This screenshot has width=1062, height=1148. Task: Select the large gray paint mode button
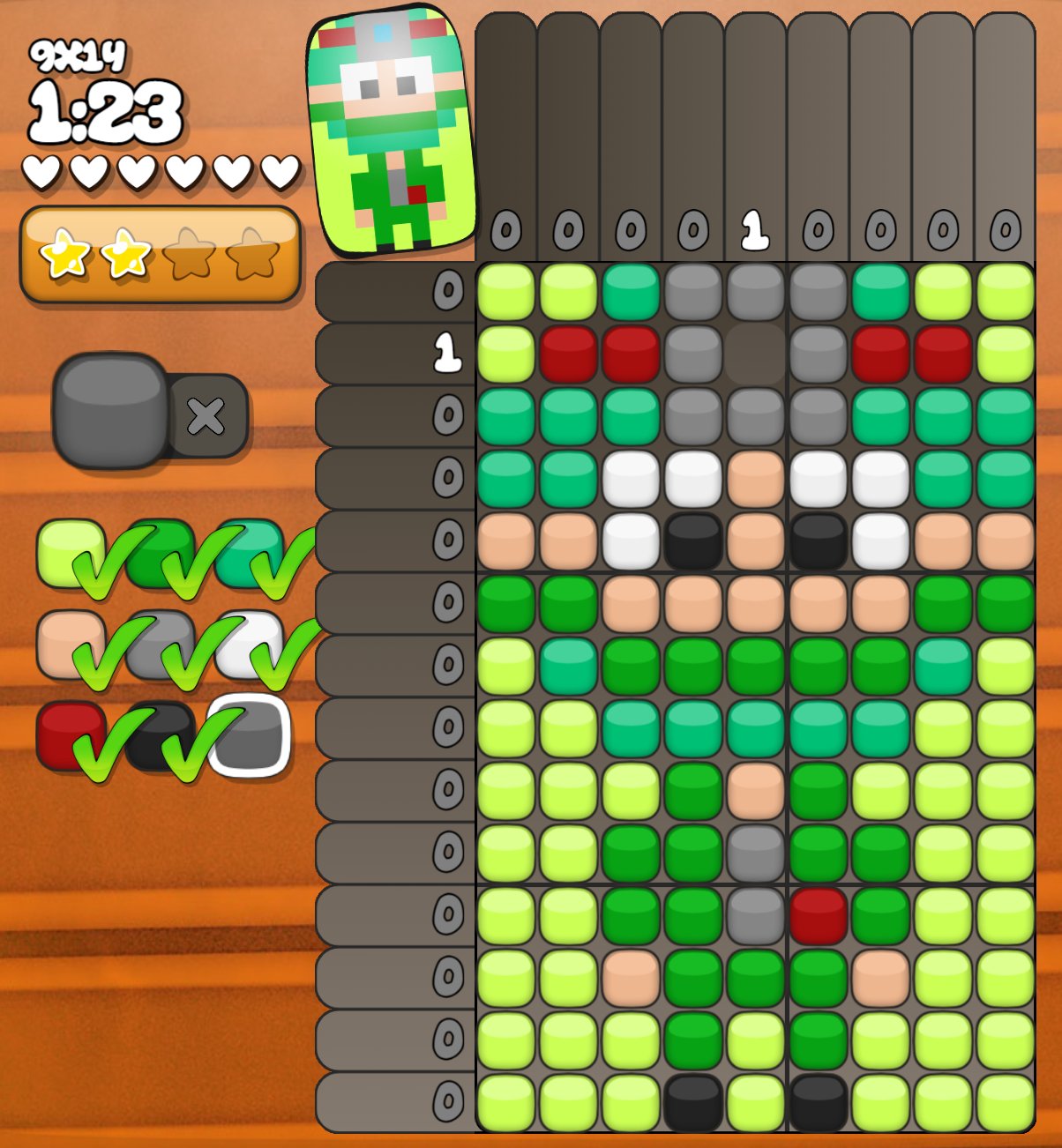point(110,410)
